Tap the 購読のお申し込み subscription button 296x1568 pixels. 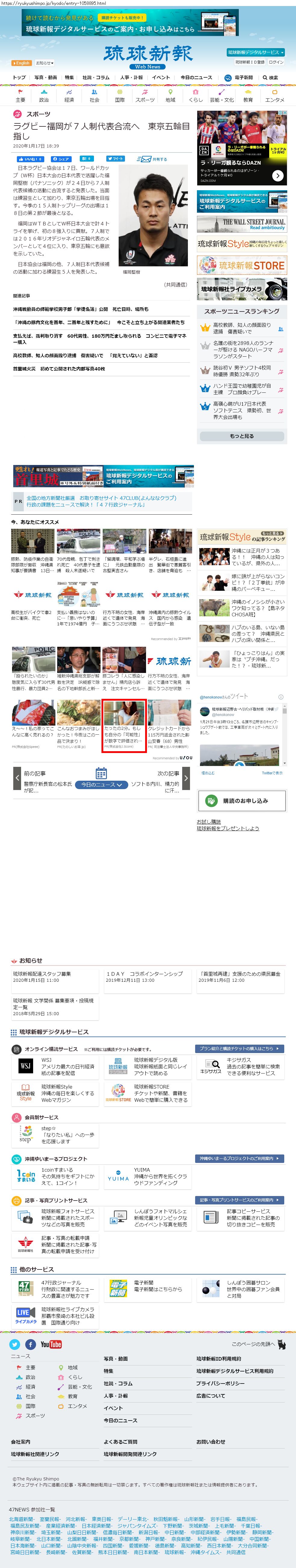(x=241, y=801)
